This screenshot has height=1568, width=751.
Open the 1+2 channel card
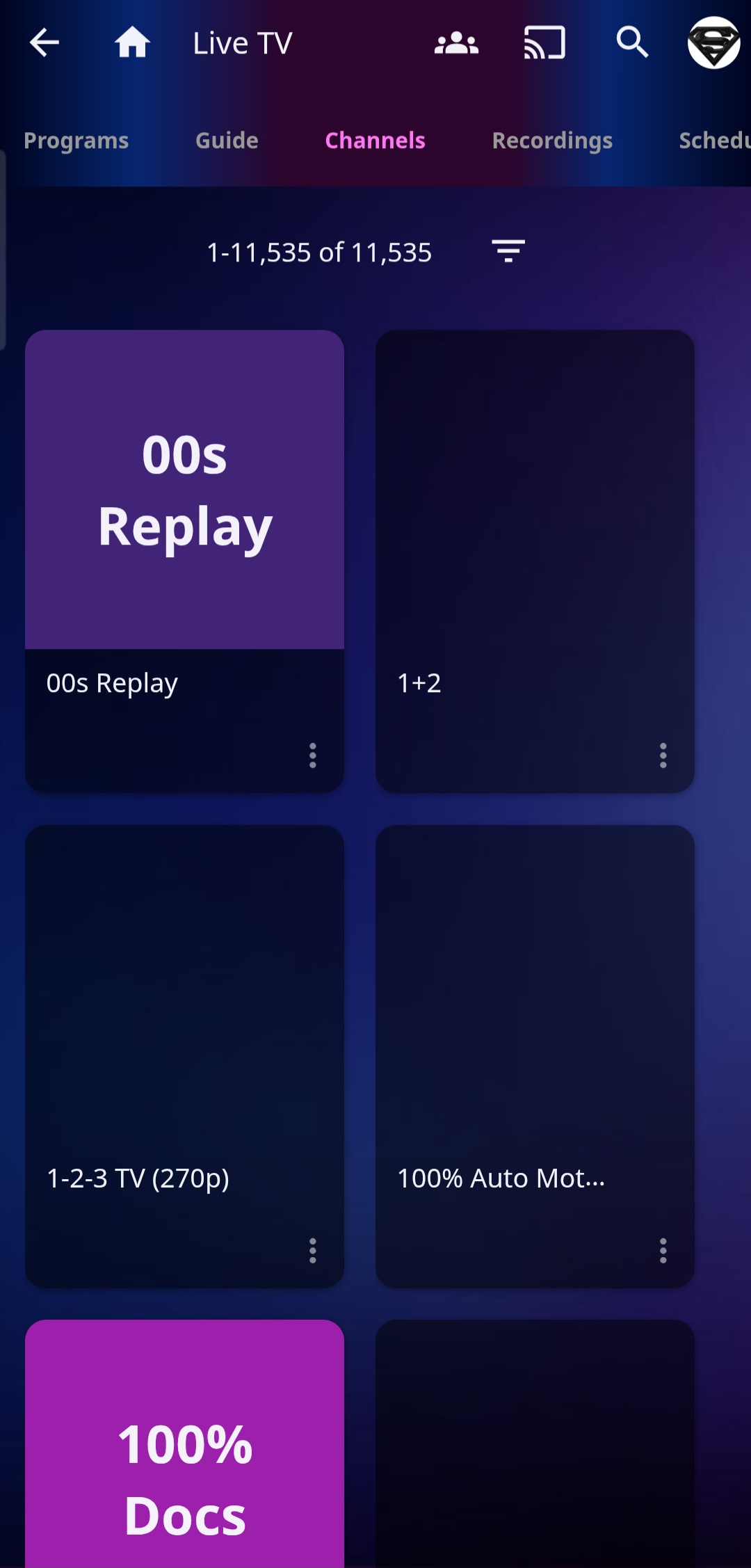tap(535, 490)
